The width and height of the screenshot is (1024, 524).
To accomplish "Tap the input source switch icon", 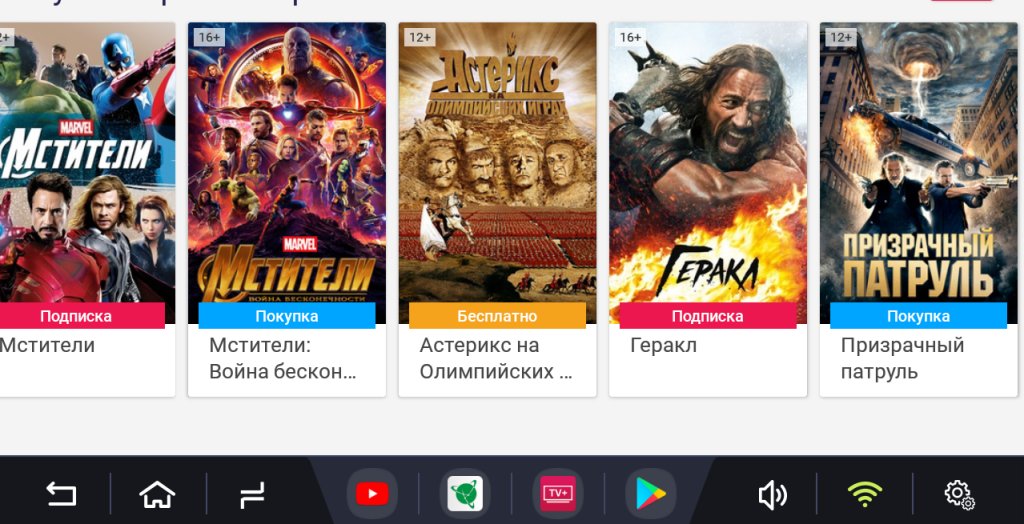I will coord(252,493).
